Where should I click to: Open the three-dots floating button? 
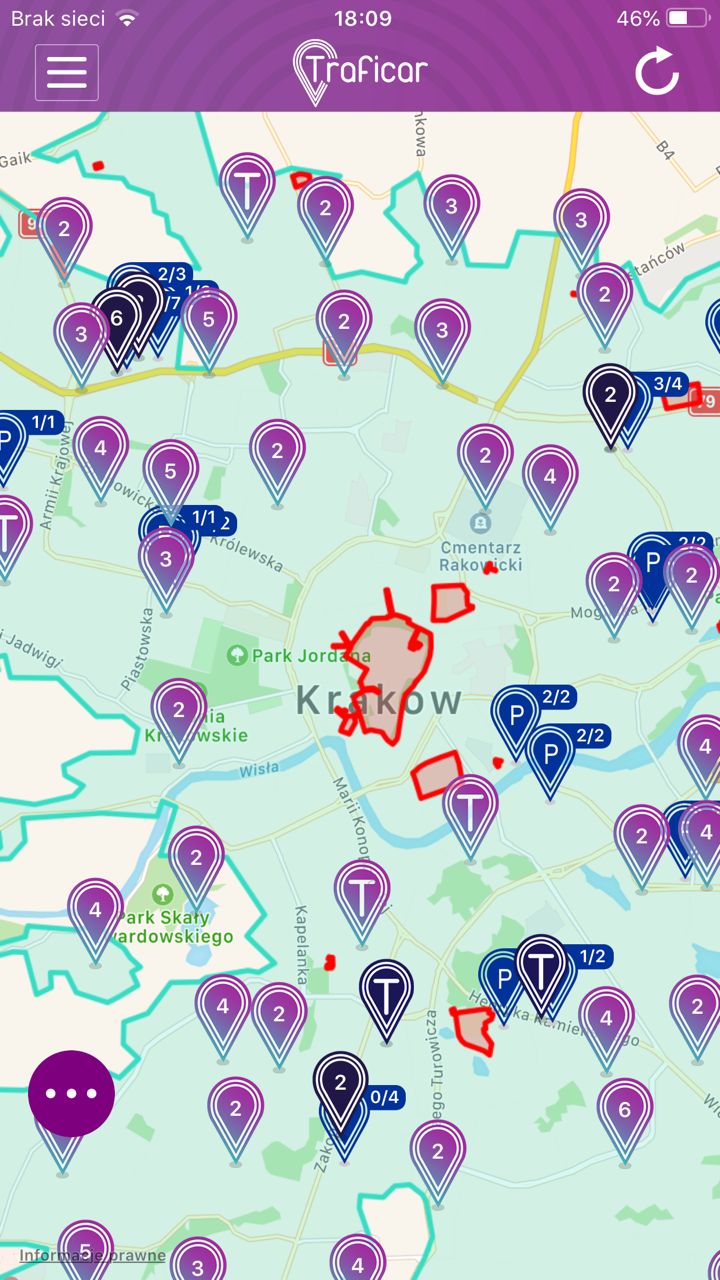71,1093
